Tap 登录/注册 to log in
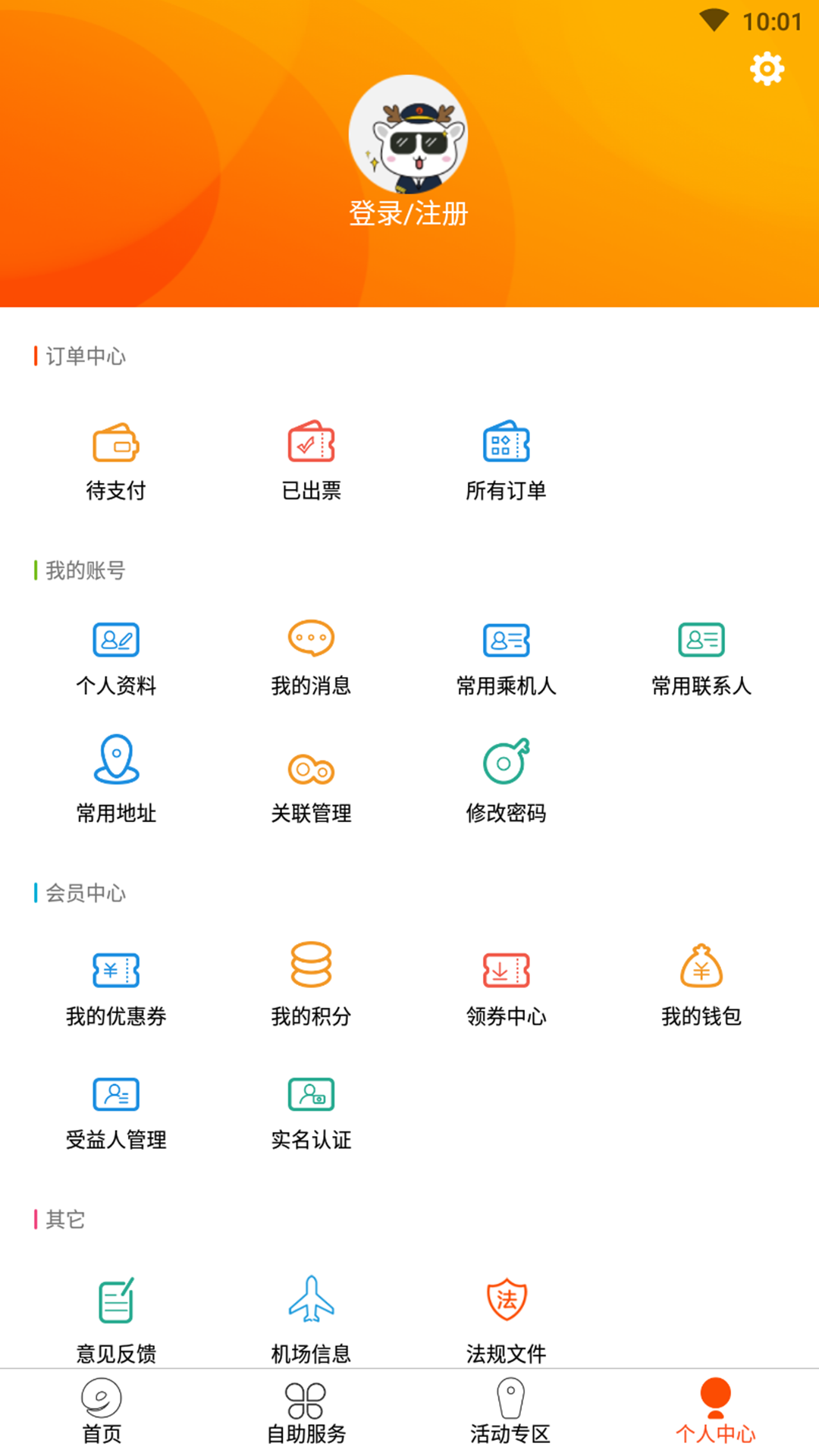819x1456 pixels. pyautogui.click(x=409, y=215)
